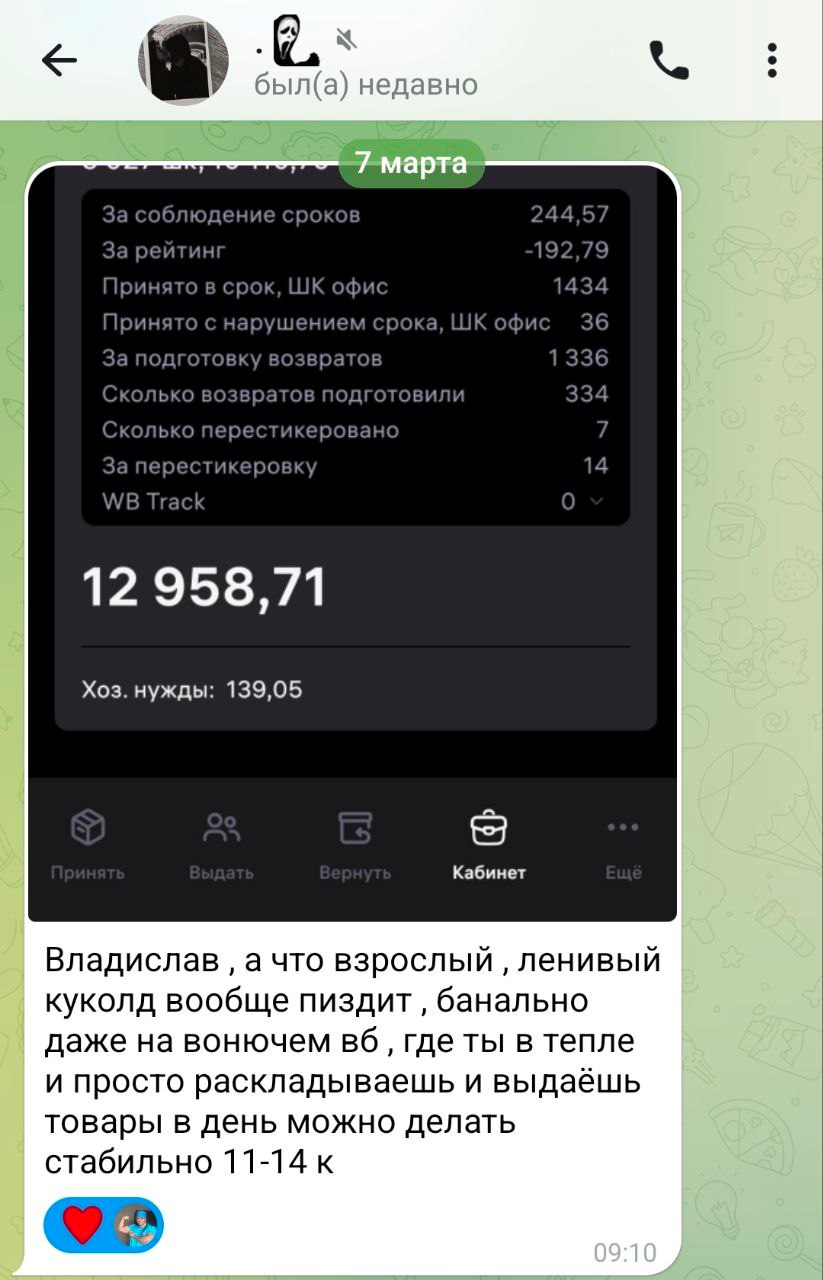Open the screenshot image in the message

(x=352, y=540)
